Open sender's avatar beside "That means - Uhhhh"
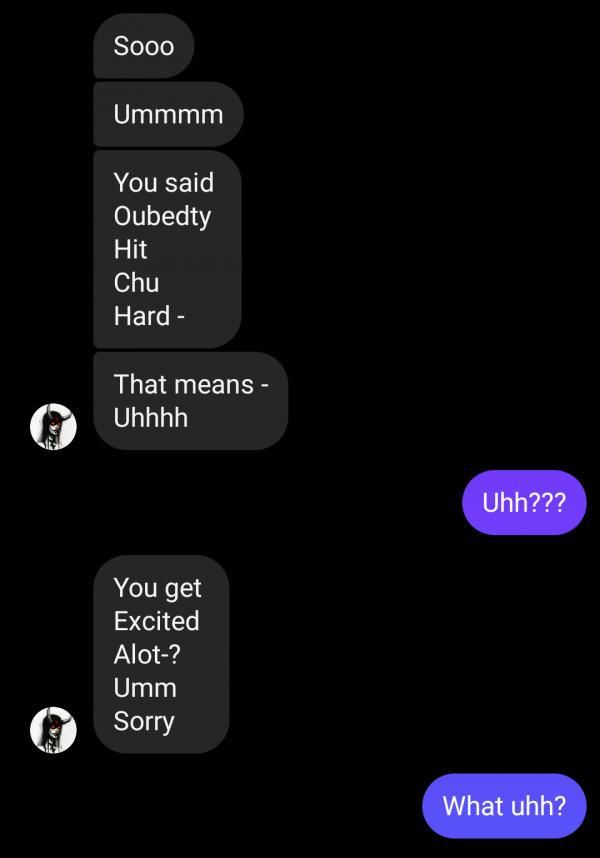This screenshot has height=858, width=600. pos(53,427)
